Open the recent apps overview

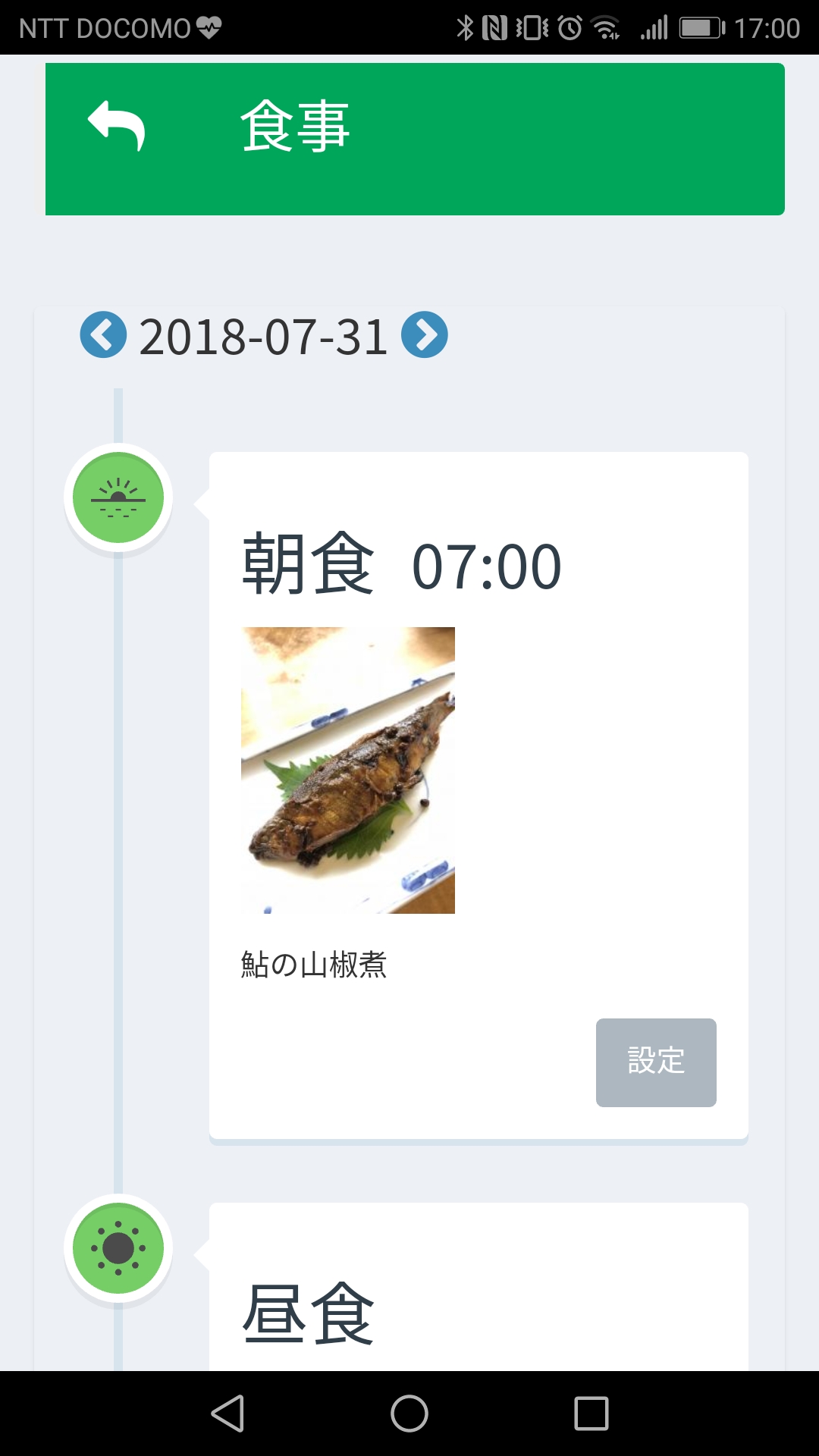tap(591, 1414)
